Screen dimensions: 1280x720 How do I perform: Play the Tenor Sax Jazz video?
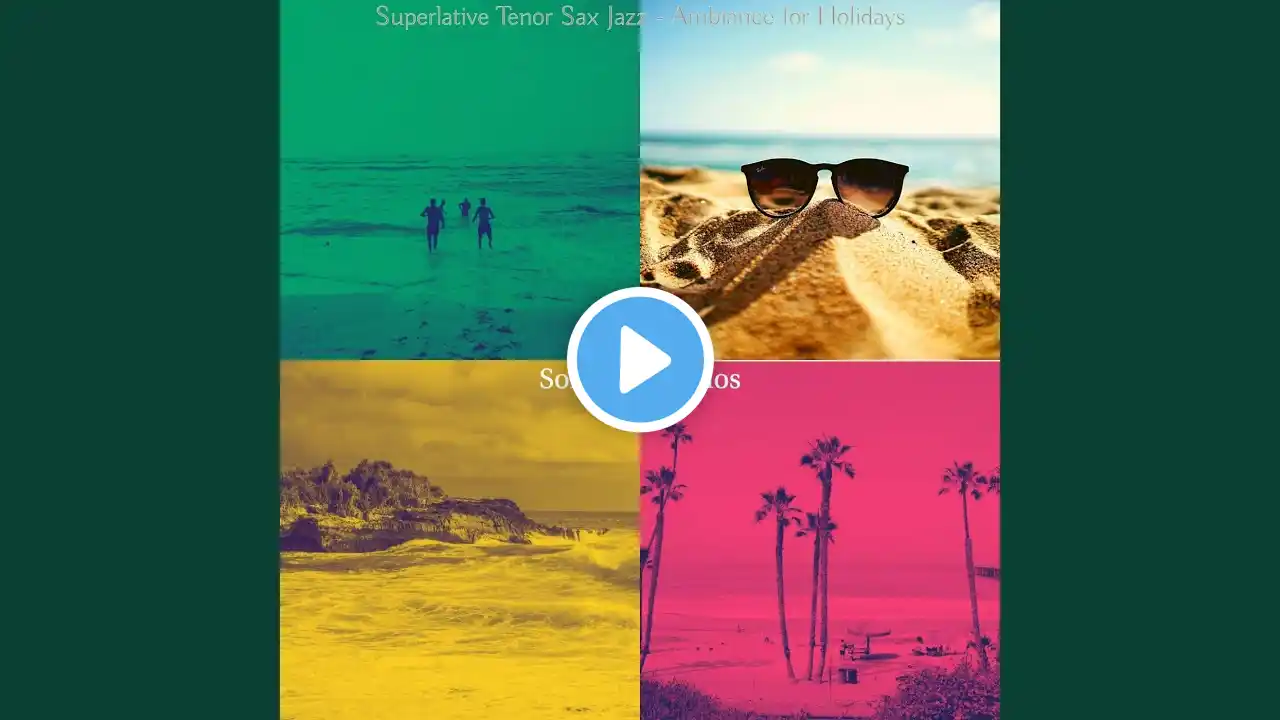pos(640,360)
